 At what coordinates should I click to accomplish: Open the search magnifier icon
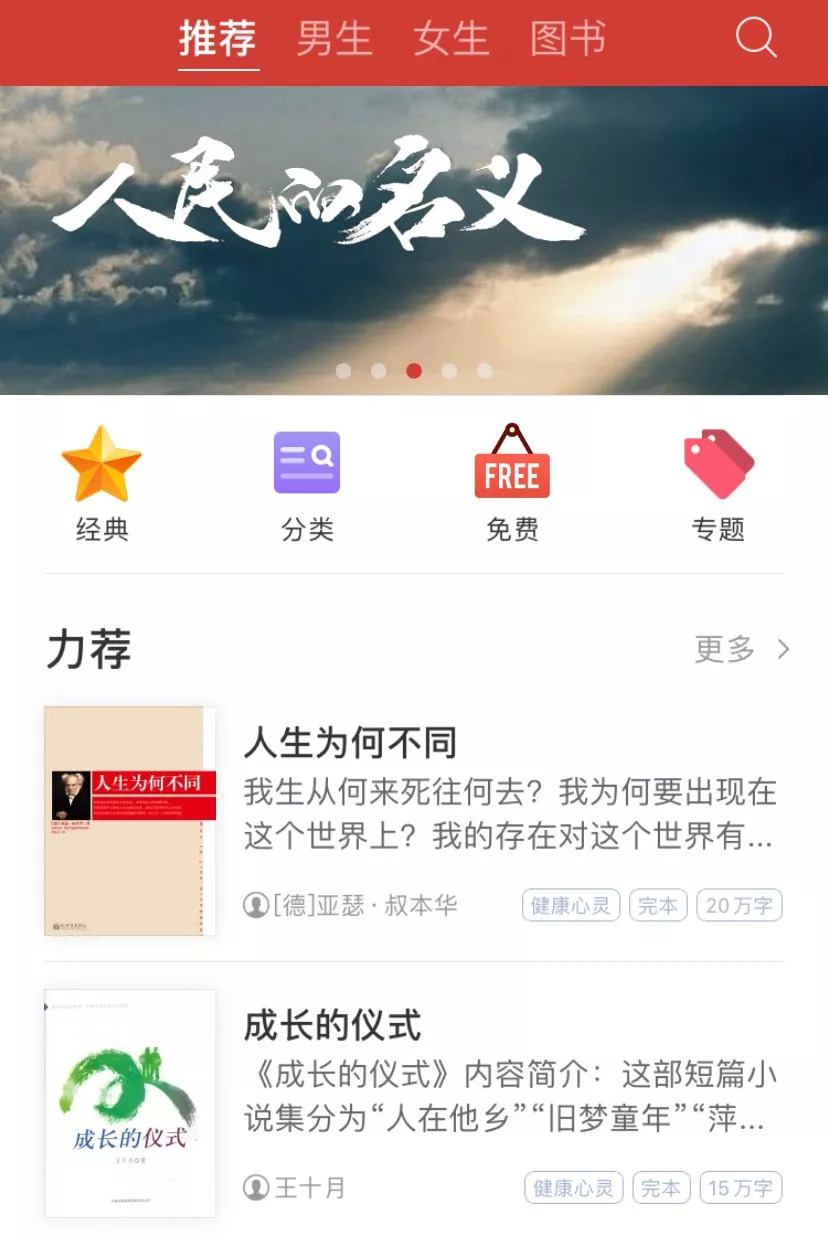[756, 38]
